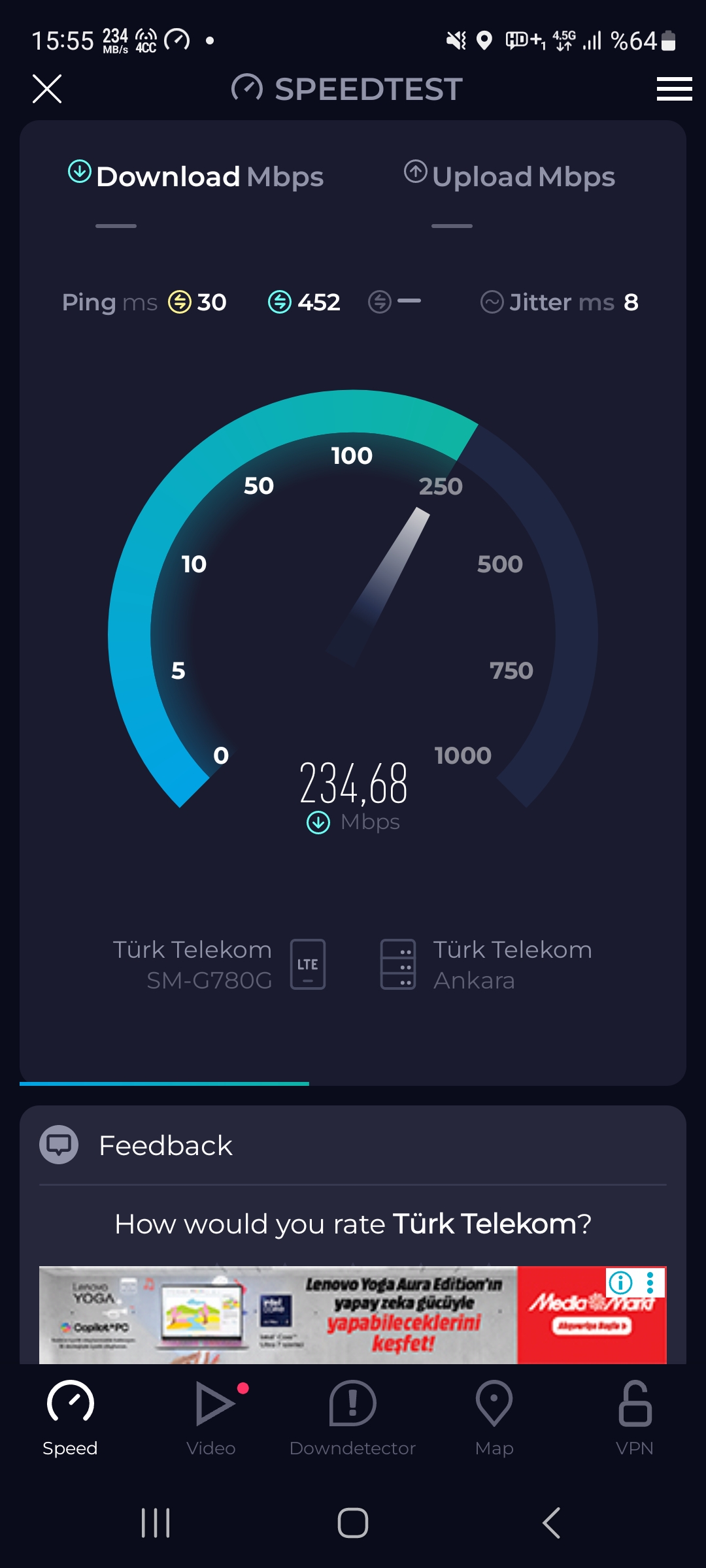Viewport: 706px width, 1568px height.
Task: Open the ad options three-dot menu
Action: point(650,1283)
